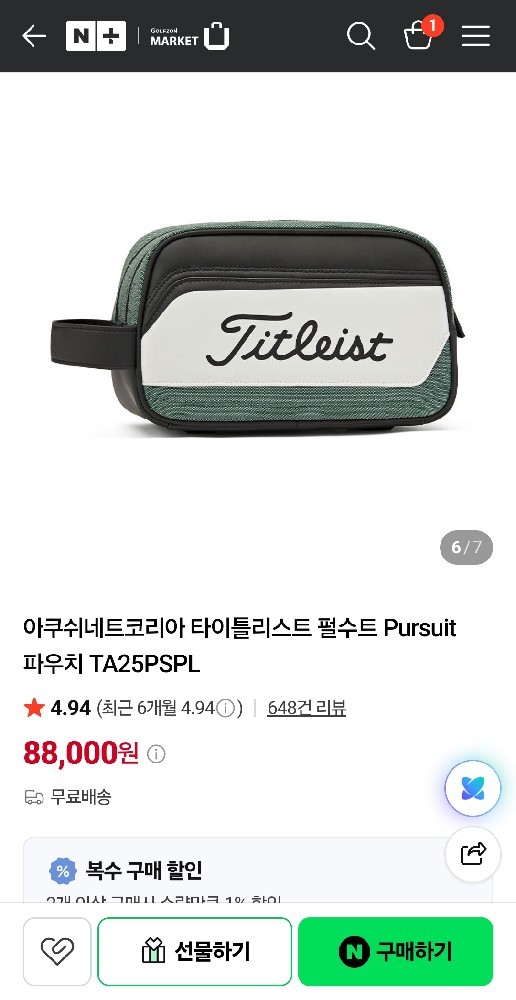Viewport: 516px width, 1000px height.
Task: Open the floating AI assistant button
Action: 473,789
